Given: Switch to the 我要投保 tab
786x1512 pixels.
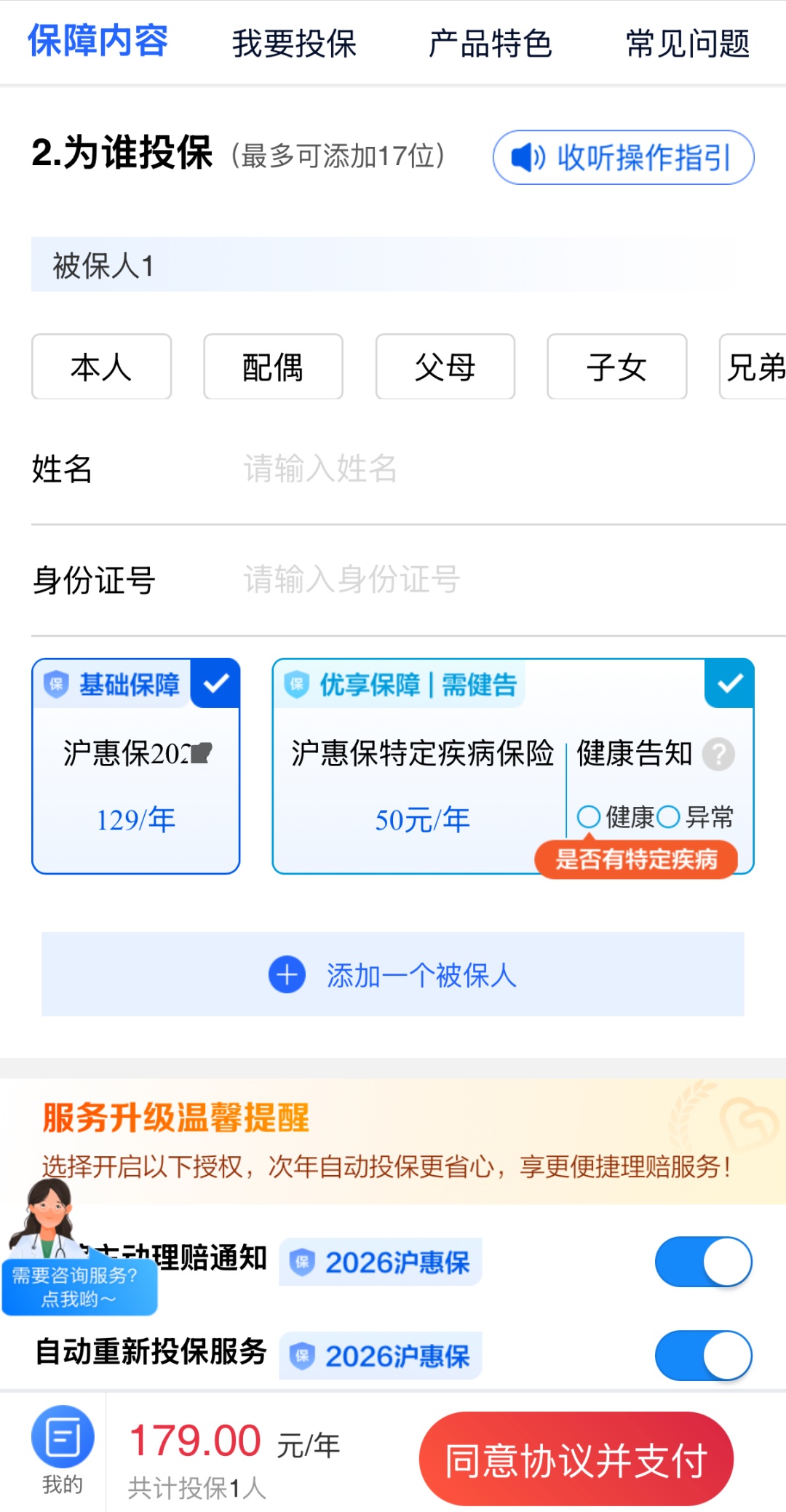Looking at the screenshot, I should click(x=294, y=44).
